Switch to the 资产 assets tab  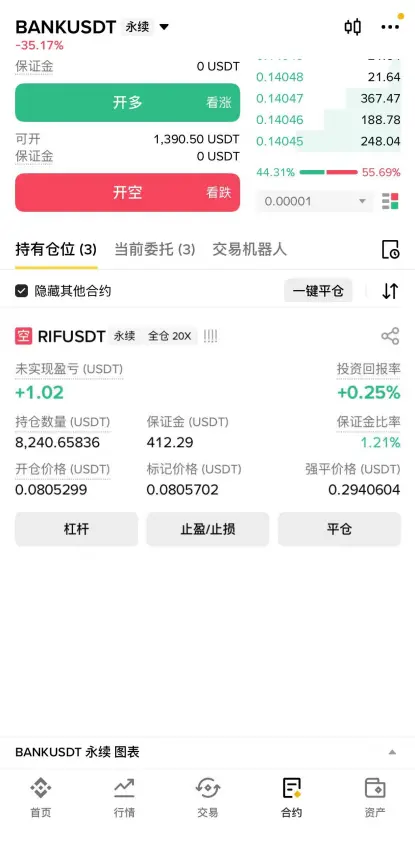pyautogui.click(x=375, y=798)
